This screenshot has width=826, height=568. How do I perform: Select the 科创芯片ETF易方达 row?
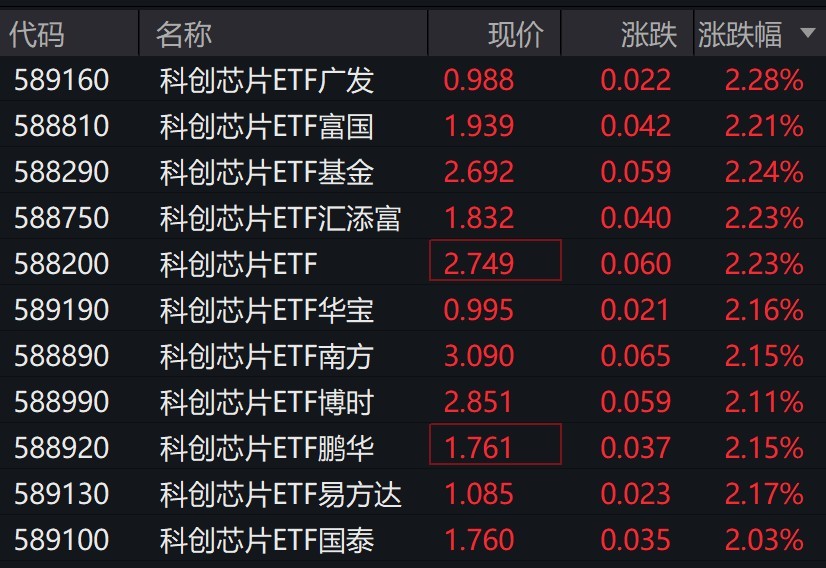coord(280,494)
